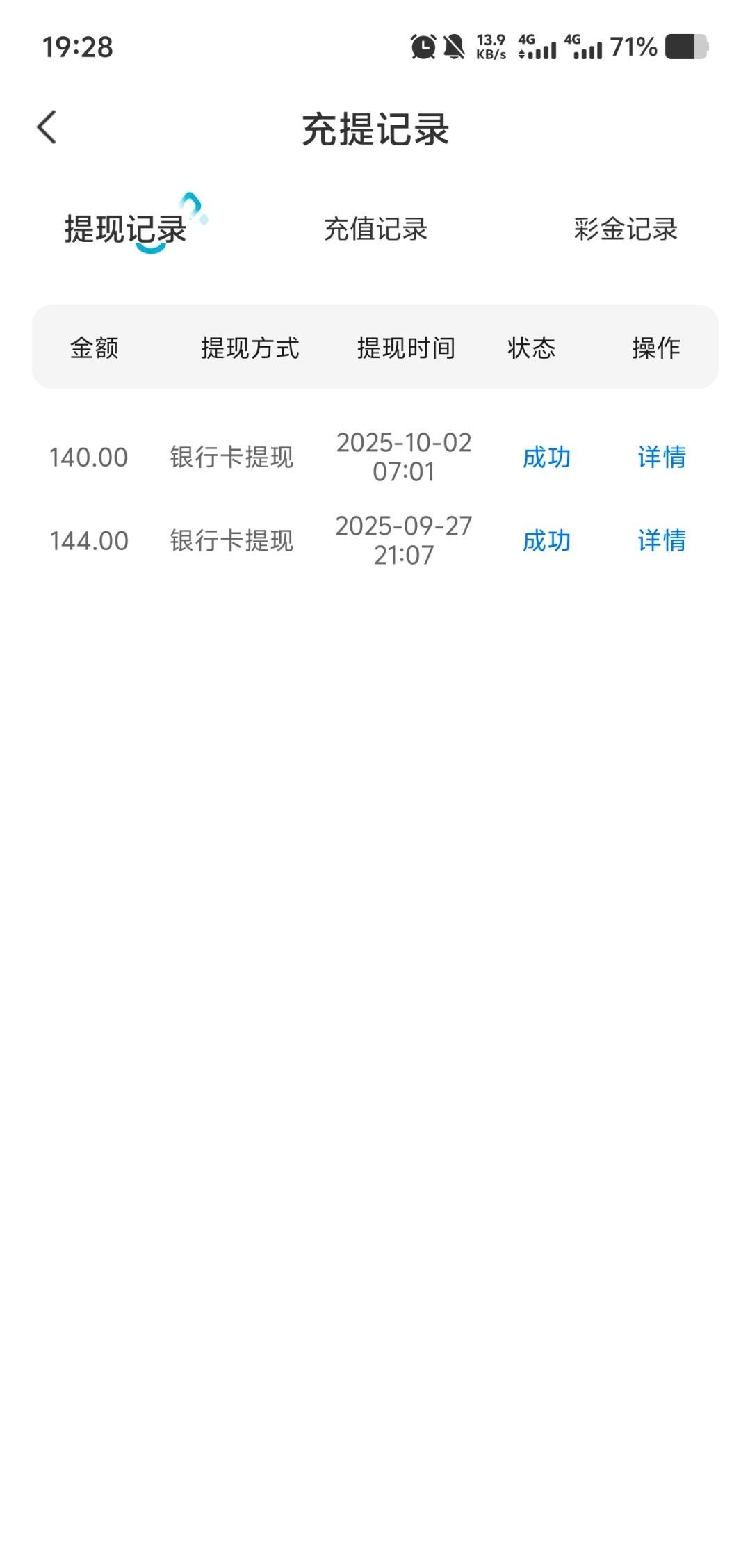The image size is (750, 1568).
Task: Select the 提现记录 tab
Action: tap(125, 229)
